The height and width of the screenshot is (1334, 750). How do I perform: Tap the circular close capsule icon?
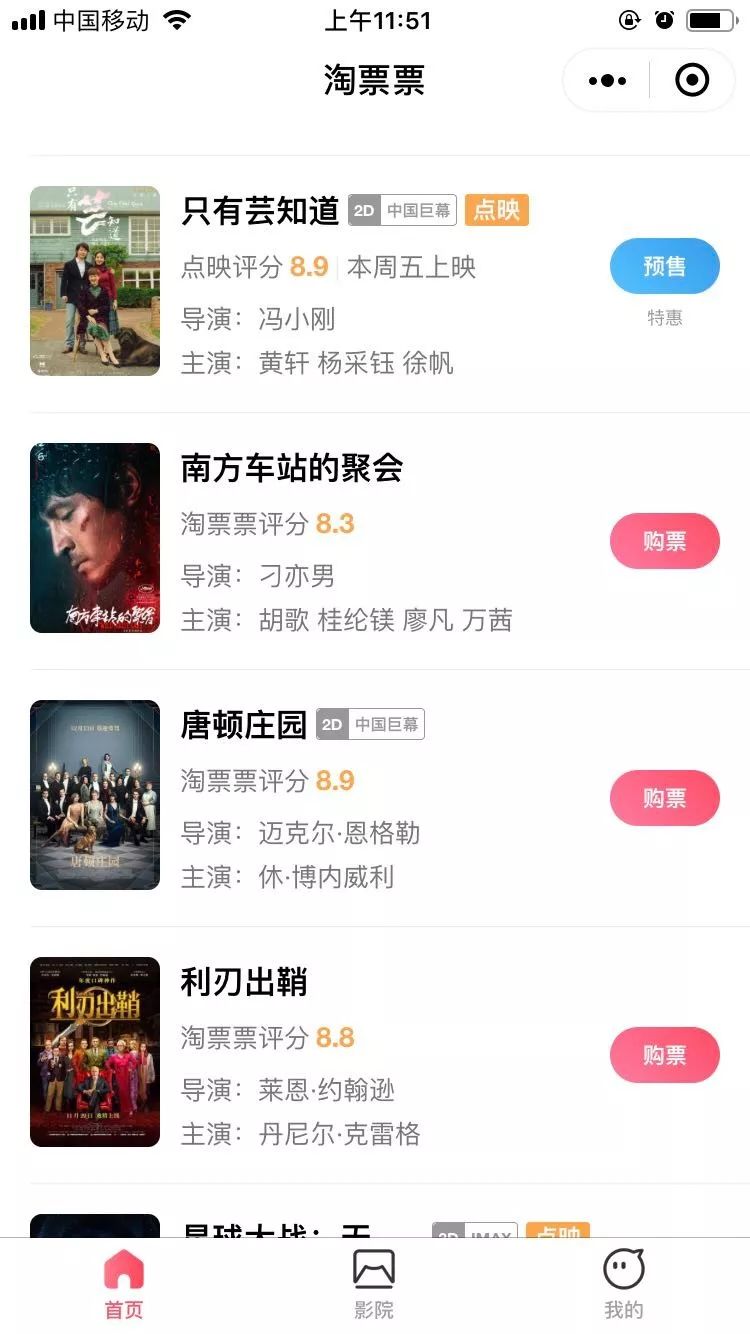tap(692, 79)
